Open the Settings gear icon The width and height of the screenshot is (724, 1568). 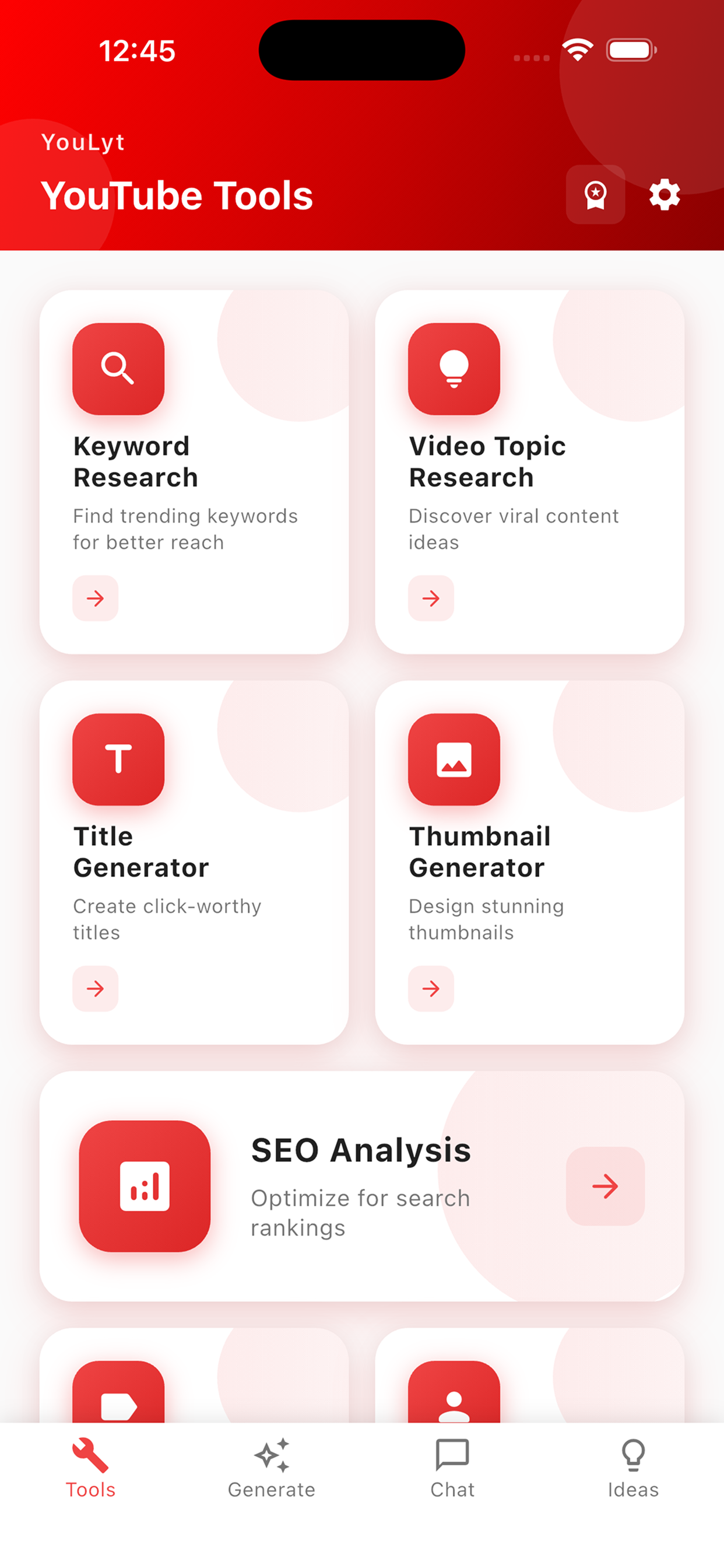pos(664,195)
